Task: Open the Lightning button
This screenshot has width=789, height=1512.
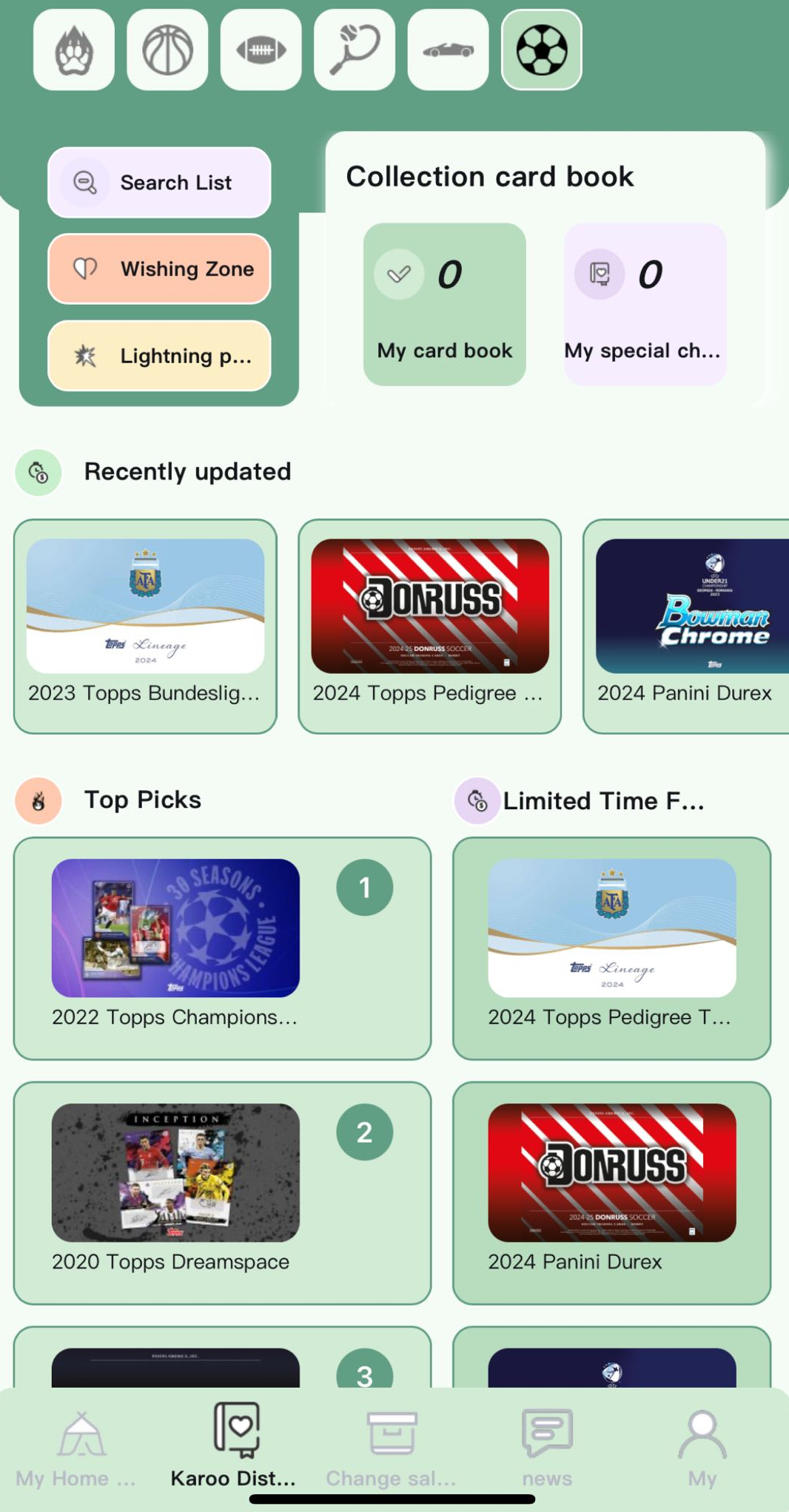Action: [x=159, y=356]
